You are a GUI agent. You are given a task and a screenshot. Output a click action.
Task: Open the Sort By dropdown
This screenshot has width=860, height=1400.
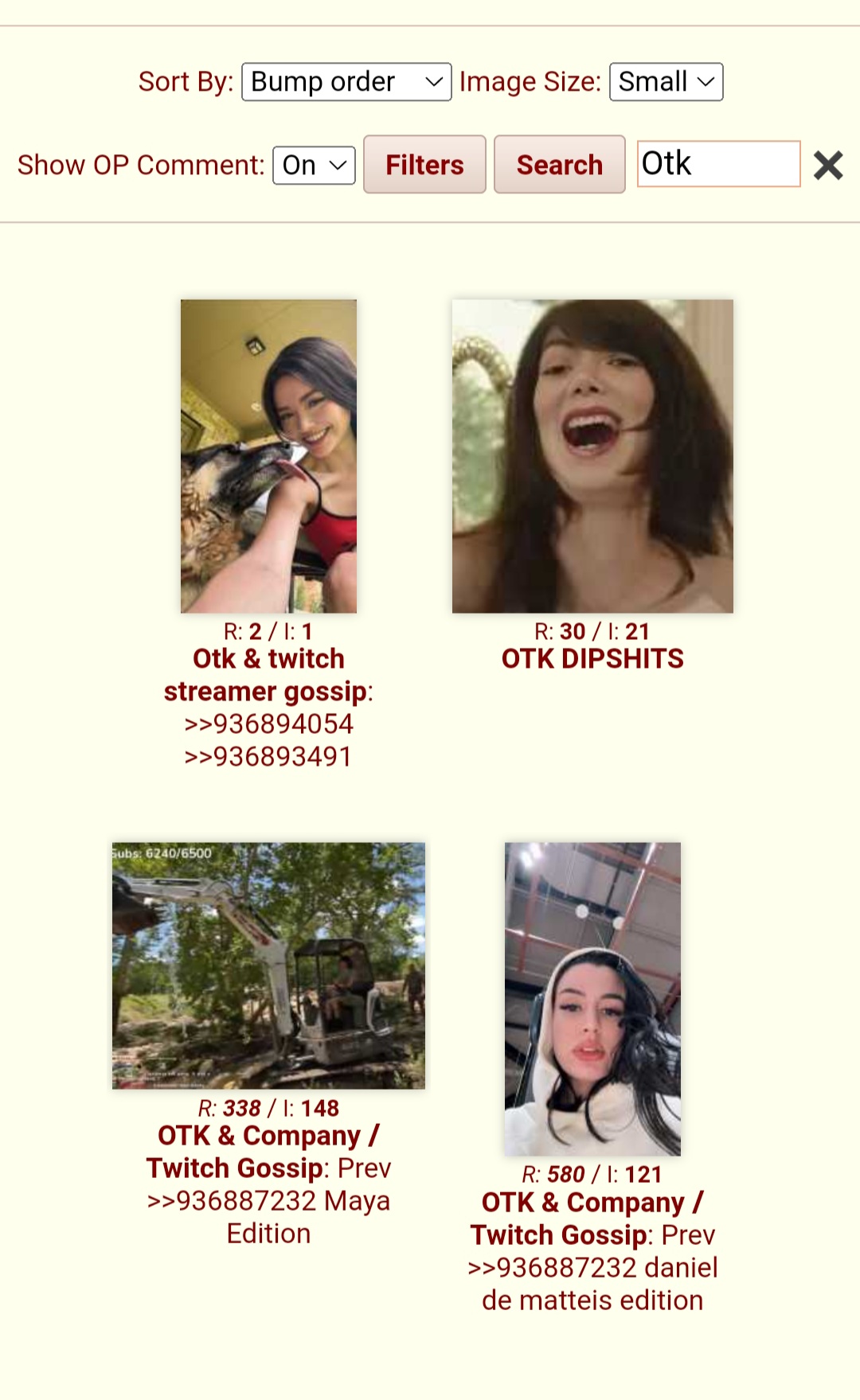(346, 82)
